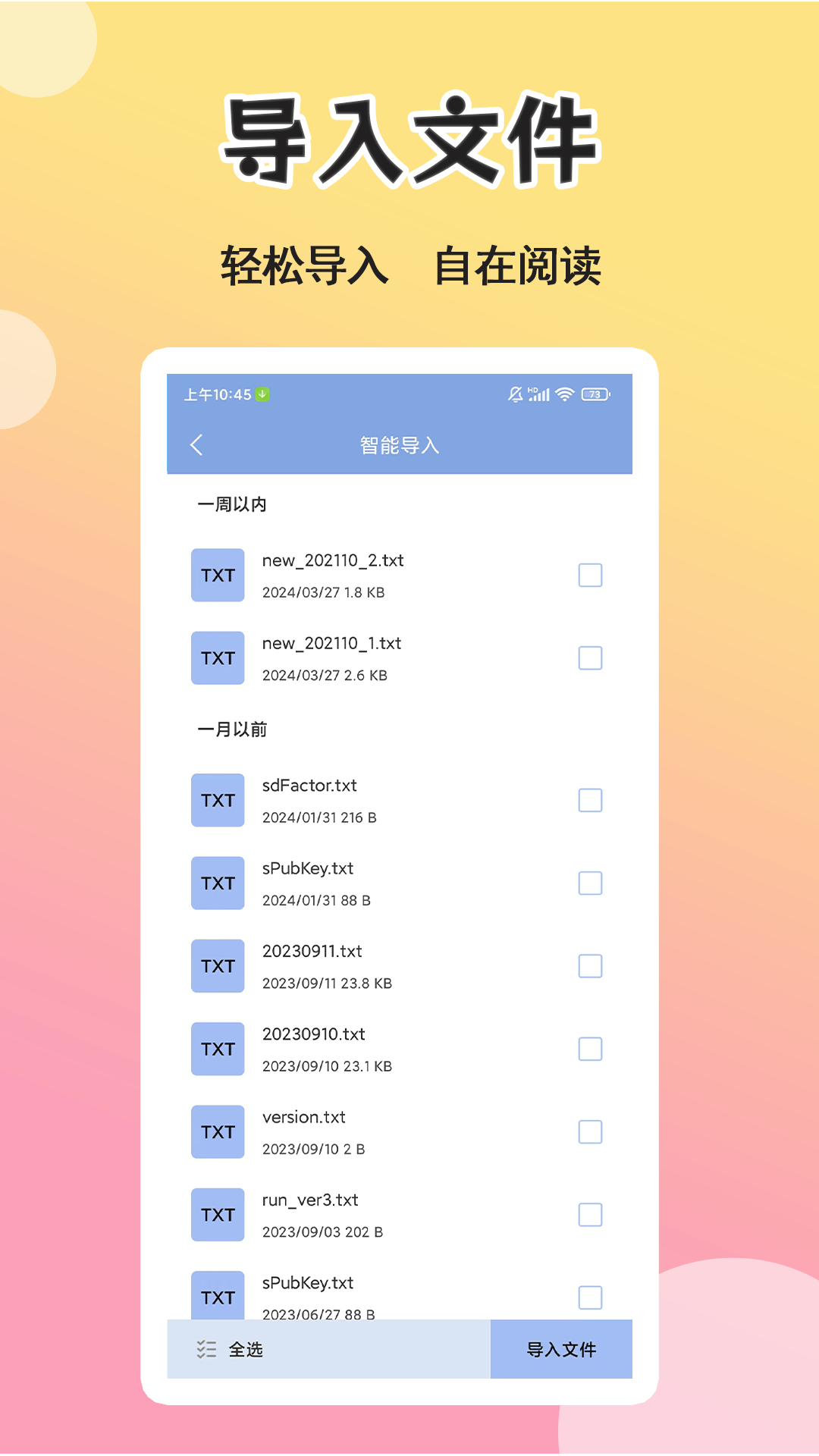
Task: Tap the back arrow on 智能导入 screen
Action: (197, 446)
